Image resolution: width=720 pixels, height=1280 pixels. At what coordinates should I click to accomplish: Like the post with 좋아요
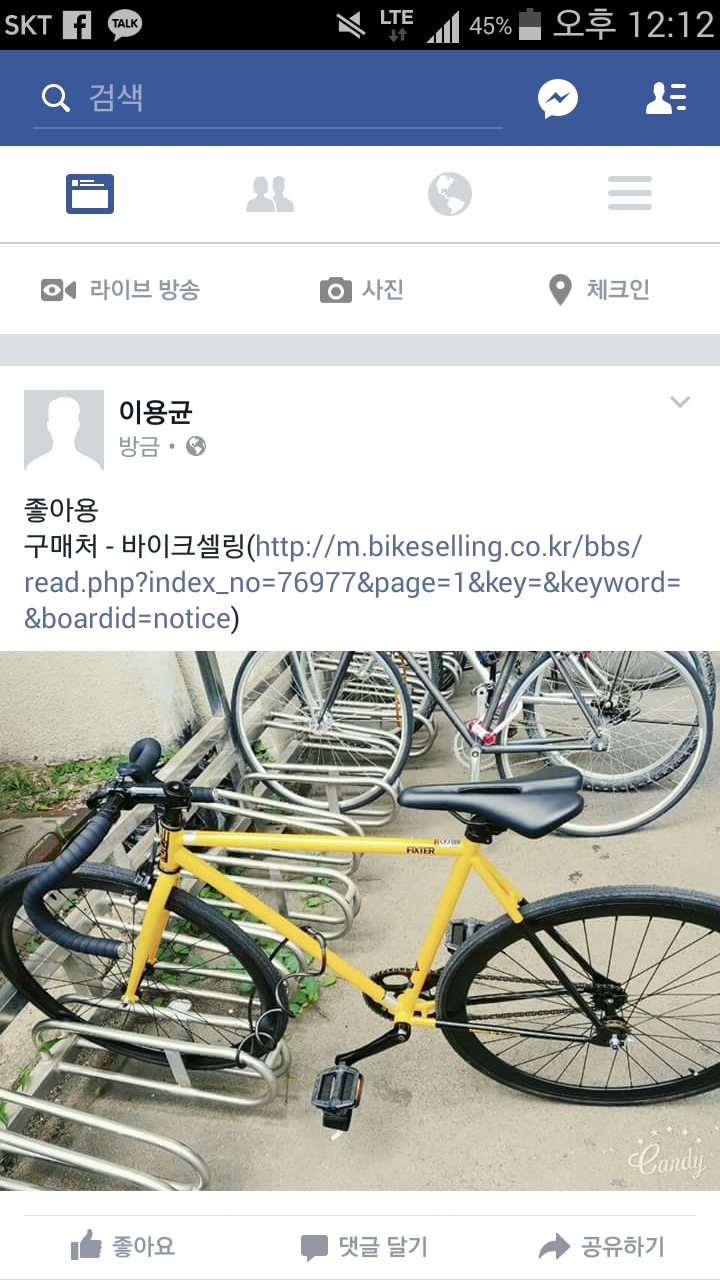(123, 1246)
